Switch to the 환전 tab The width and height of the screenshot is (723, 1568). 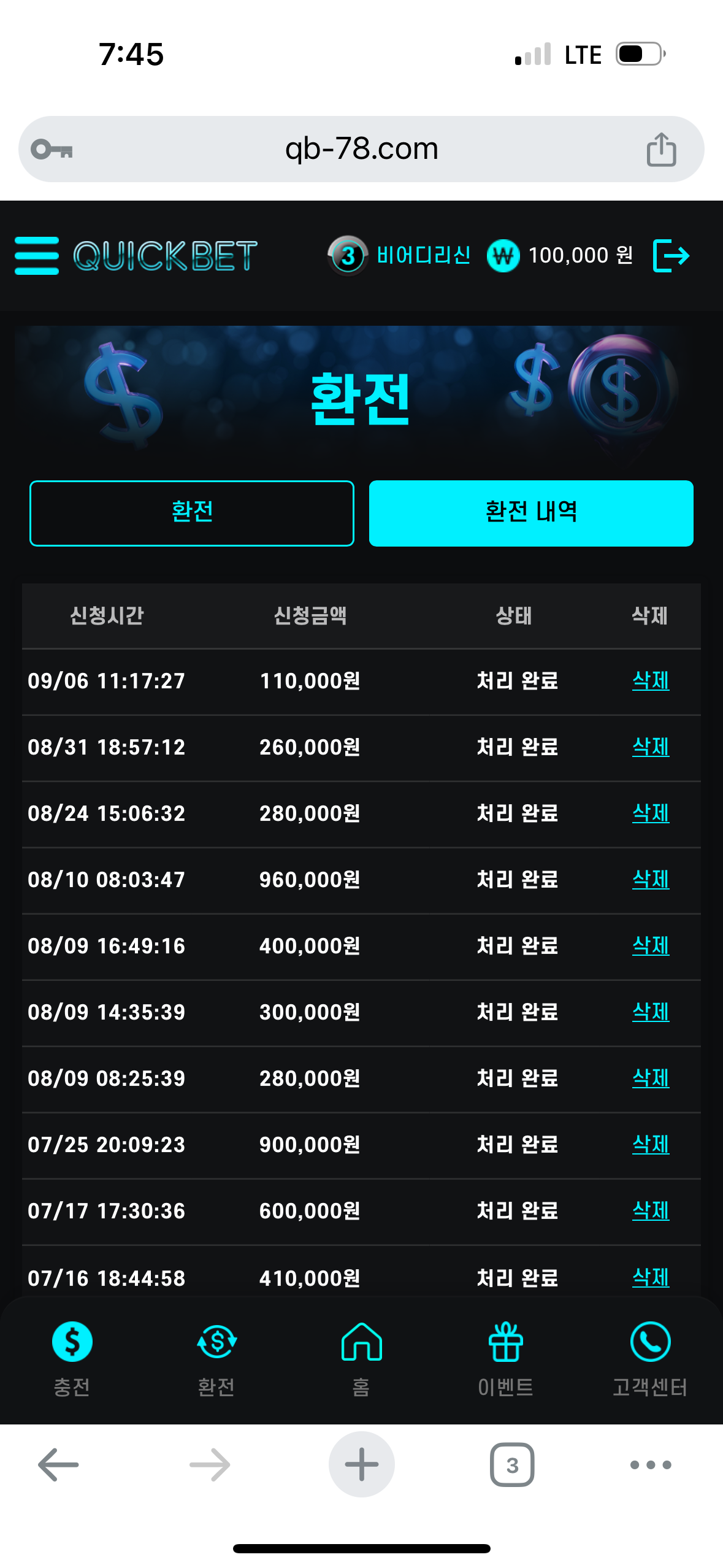[192, 513]
